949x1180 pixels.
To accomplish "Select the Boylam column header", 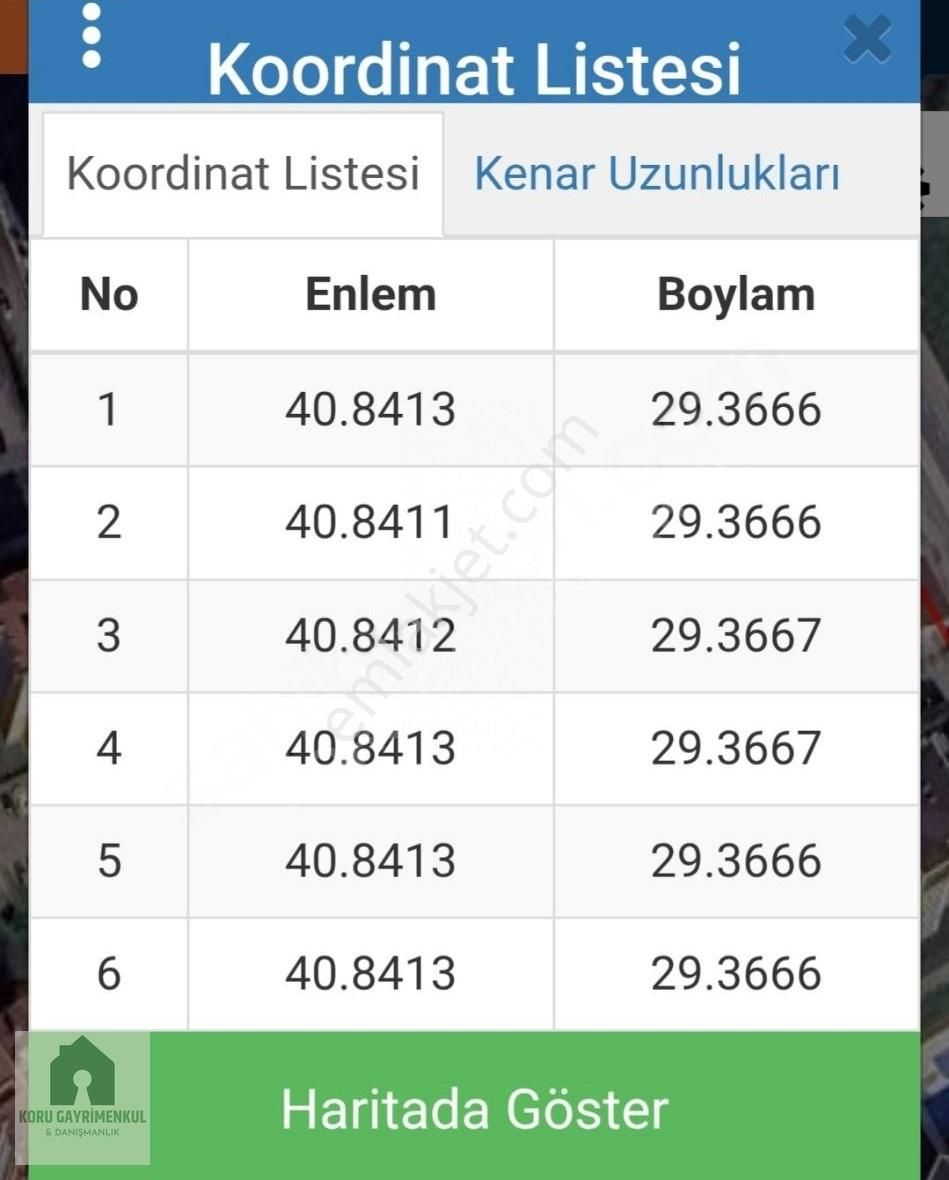I will (737, 294).
